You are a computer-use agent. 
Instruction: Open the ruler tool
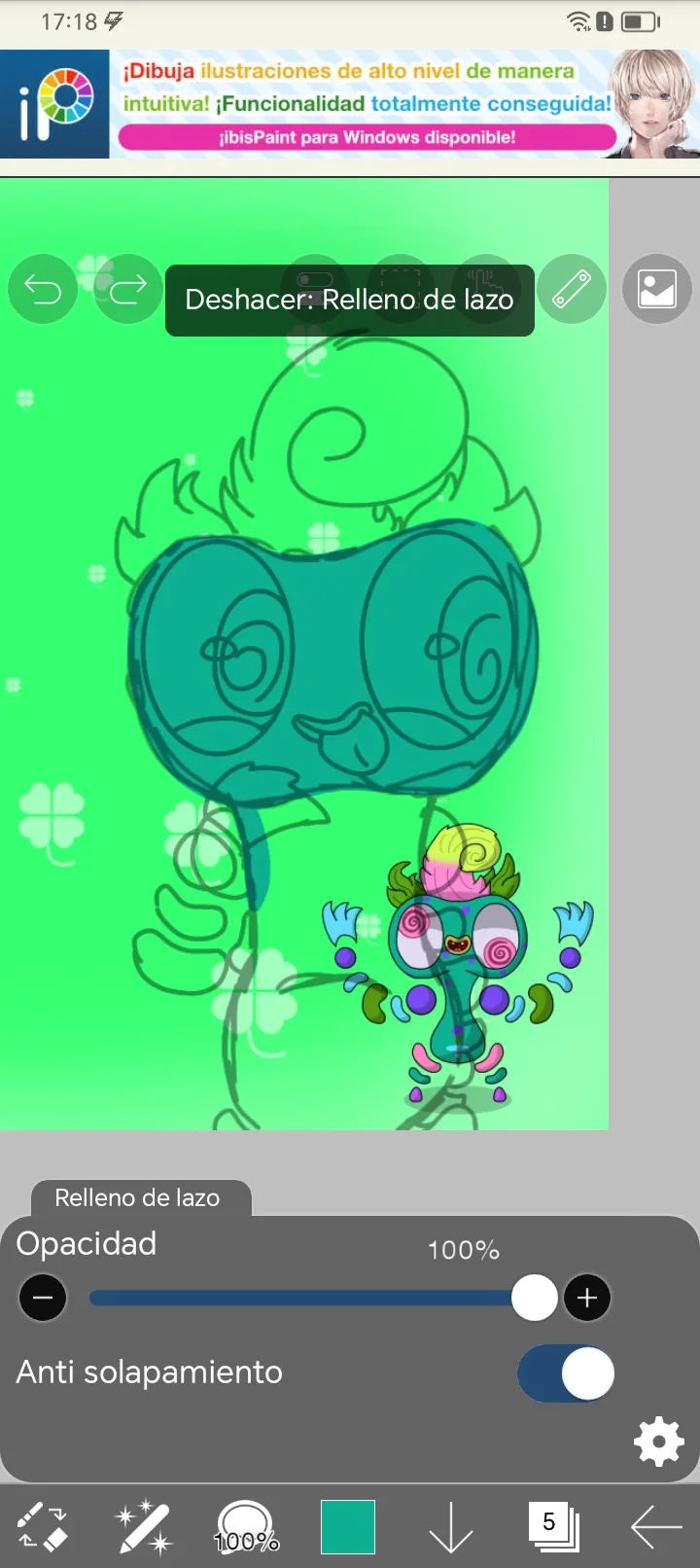tap(572, 289)
